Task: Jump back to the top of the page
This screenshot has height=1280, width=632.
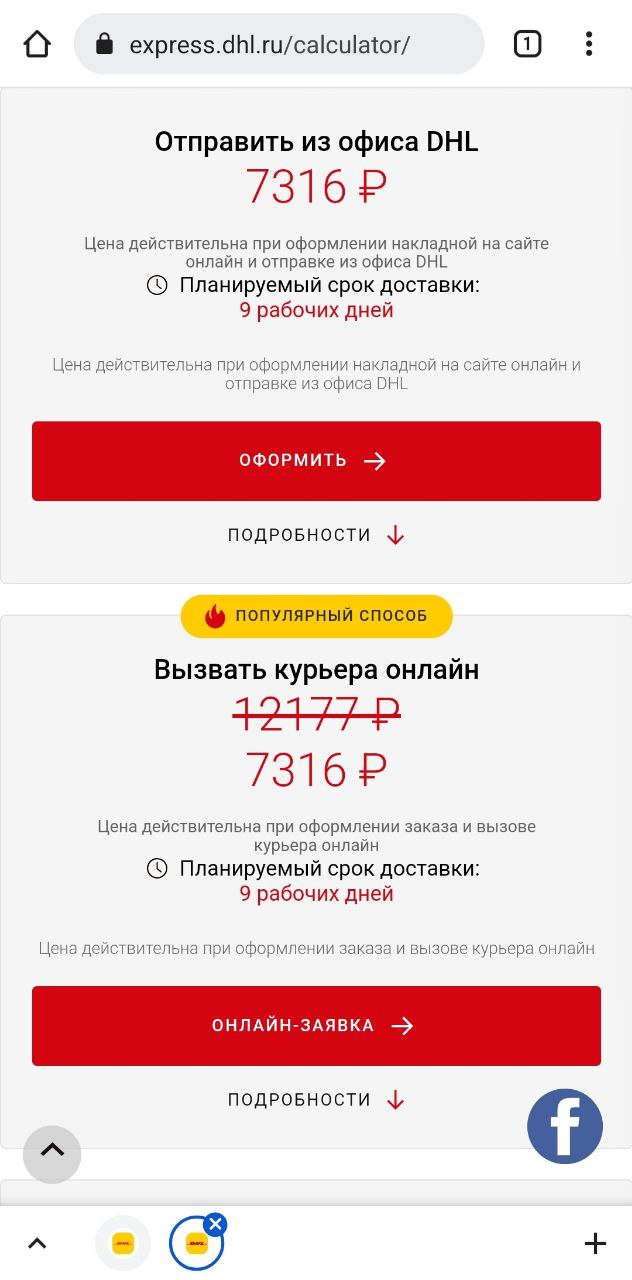Action: point(52,1152)
